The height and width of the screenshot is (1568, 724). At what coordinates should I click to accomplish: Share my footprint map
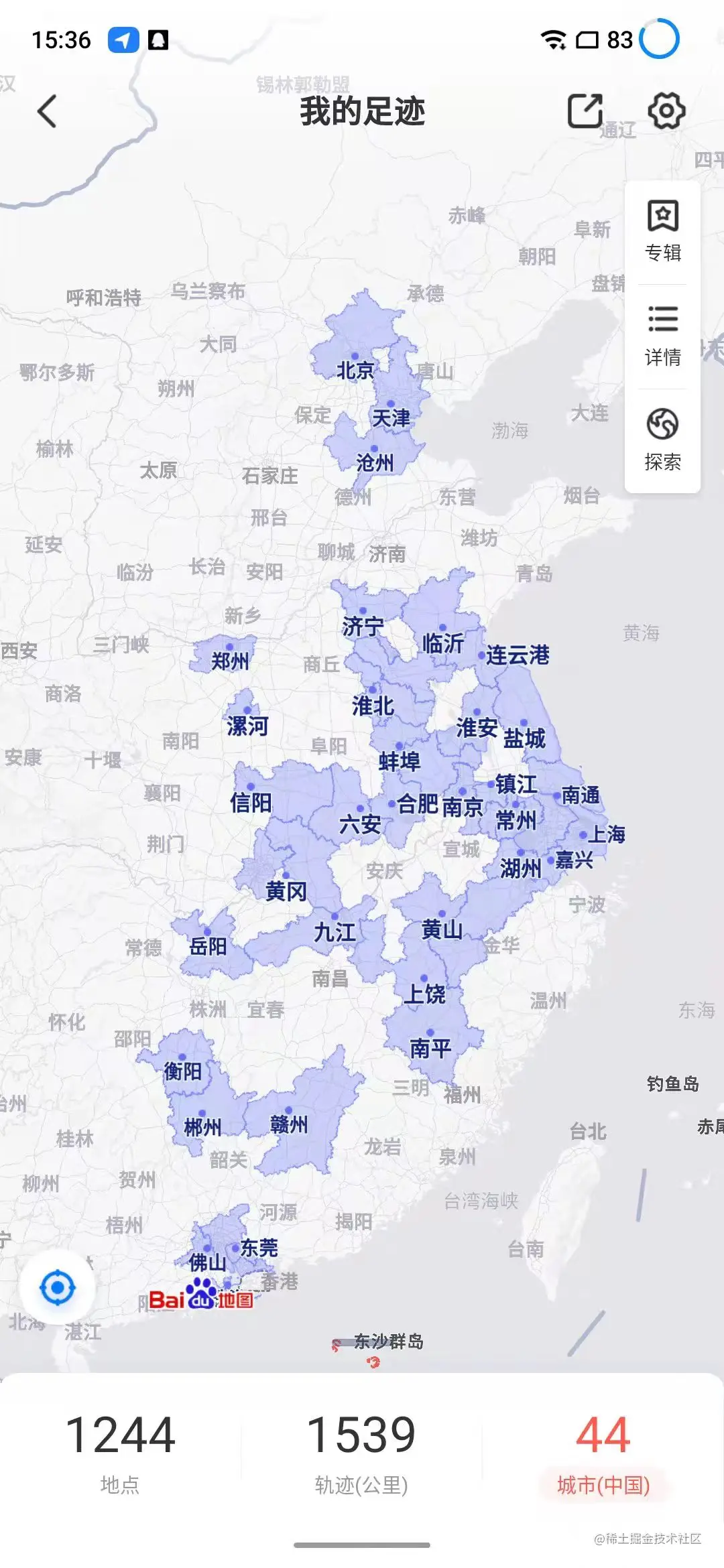(585, 111)
